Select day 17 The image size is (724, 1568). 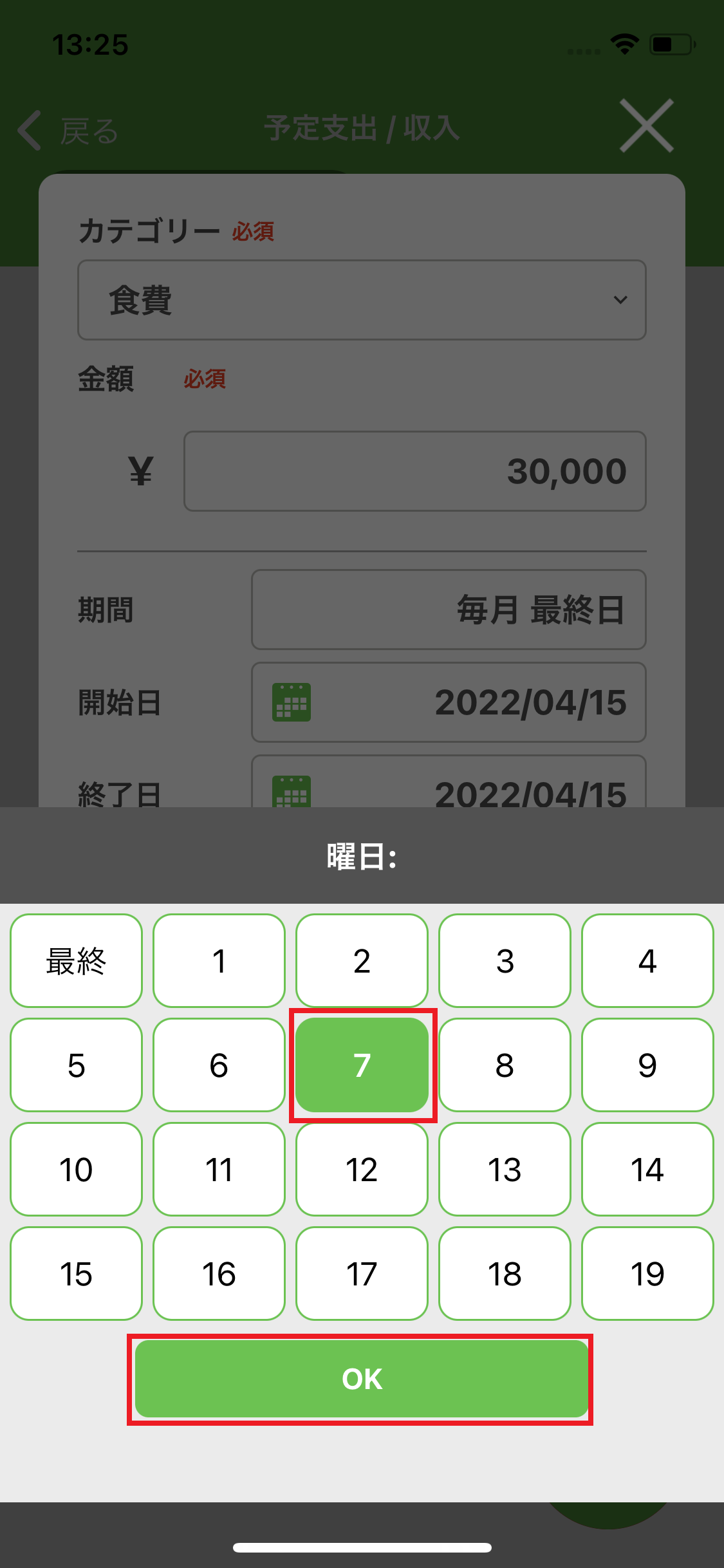point(362,1273)
